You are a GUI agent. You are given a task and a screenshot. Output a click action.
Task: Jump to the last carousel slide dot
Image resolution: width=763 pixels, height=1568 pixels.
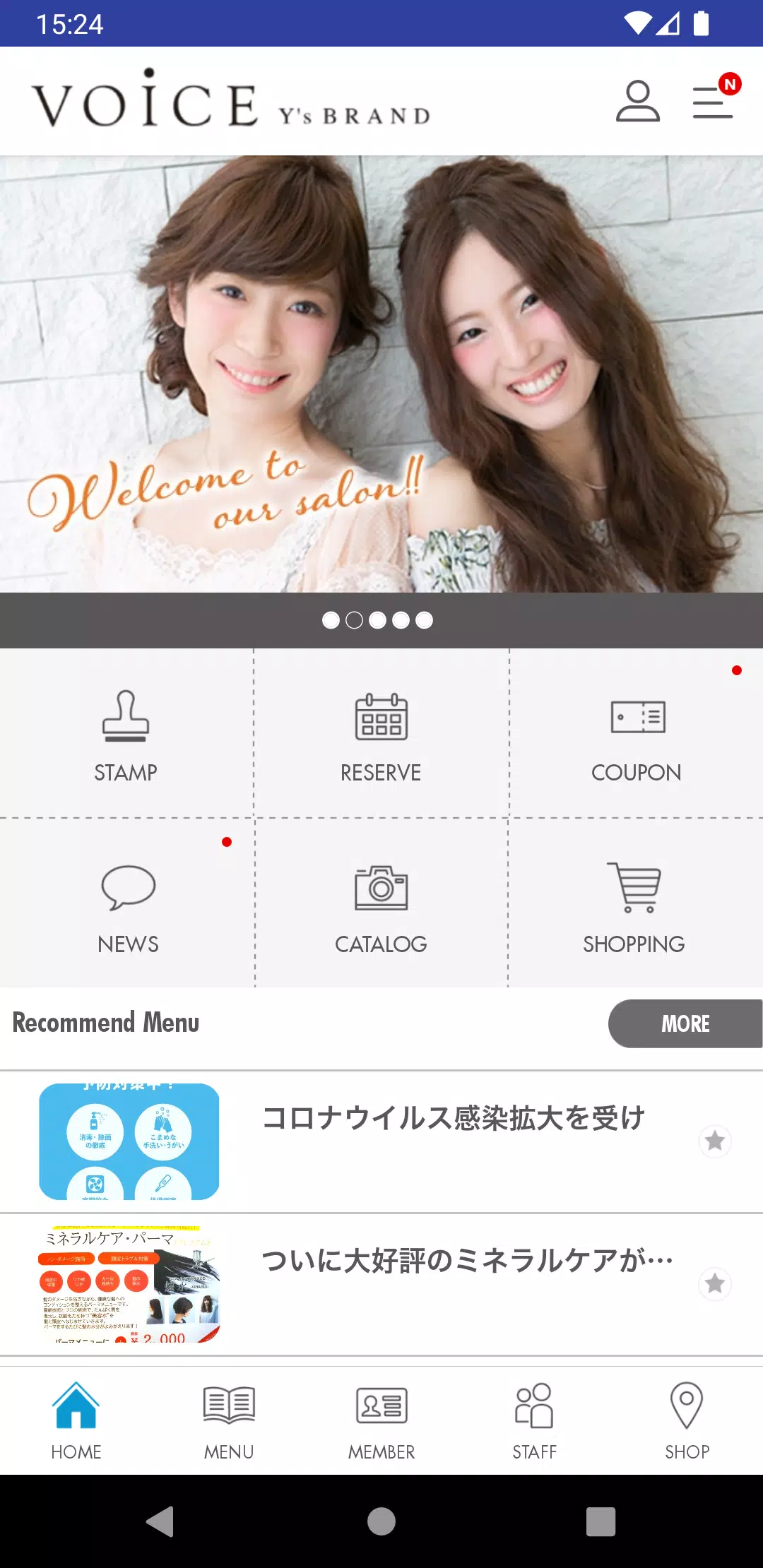425,619
